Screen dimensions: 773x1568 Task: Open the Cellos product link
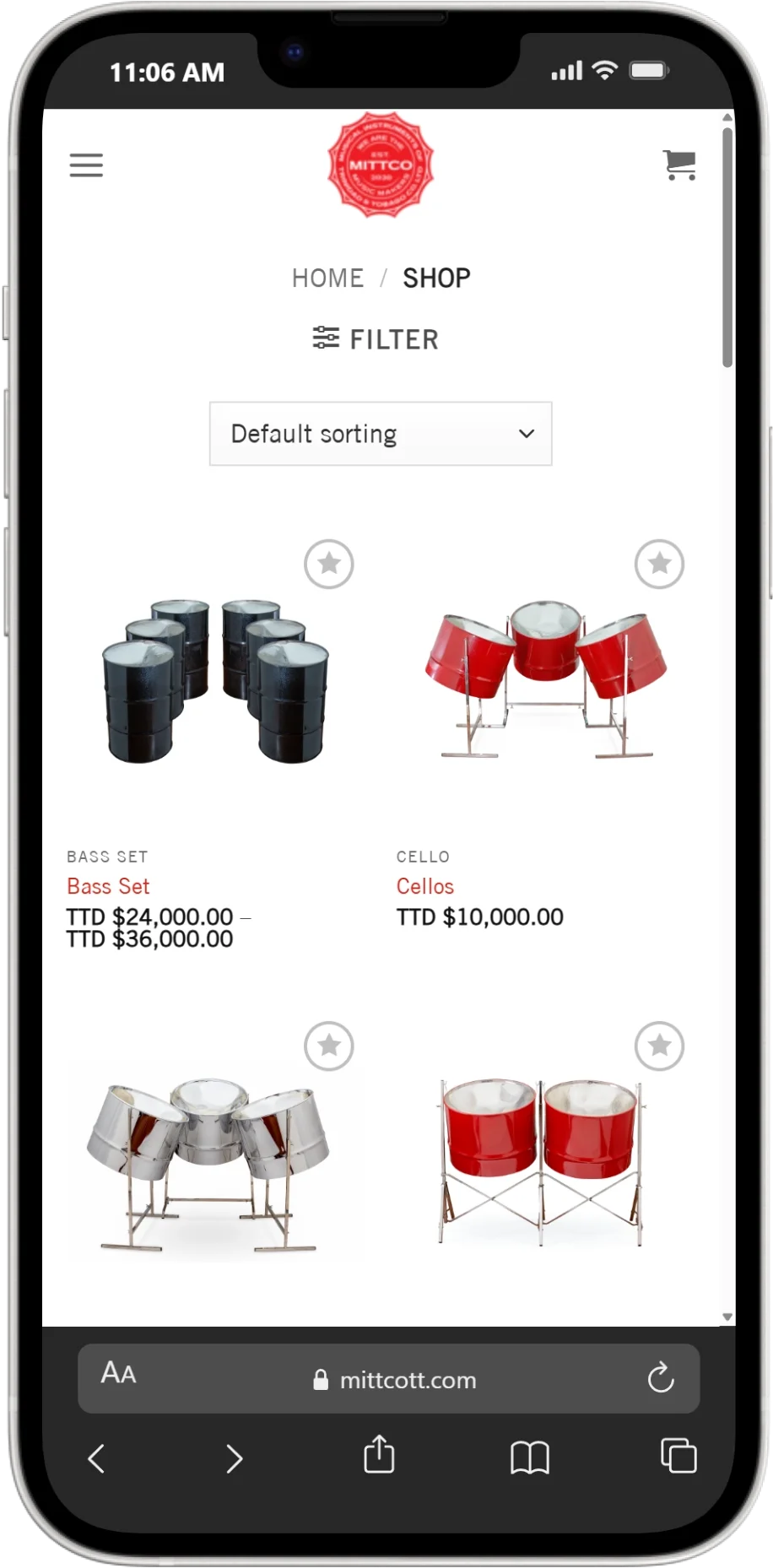425,886
